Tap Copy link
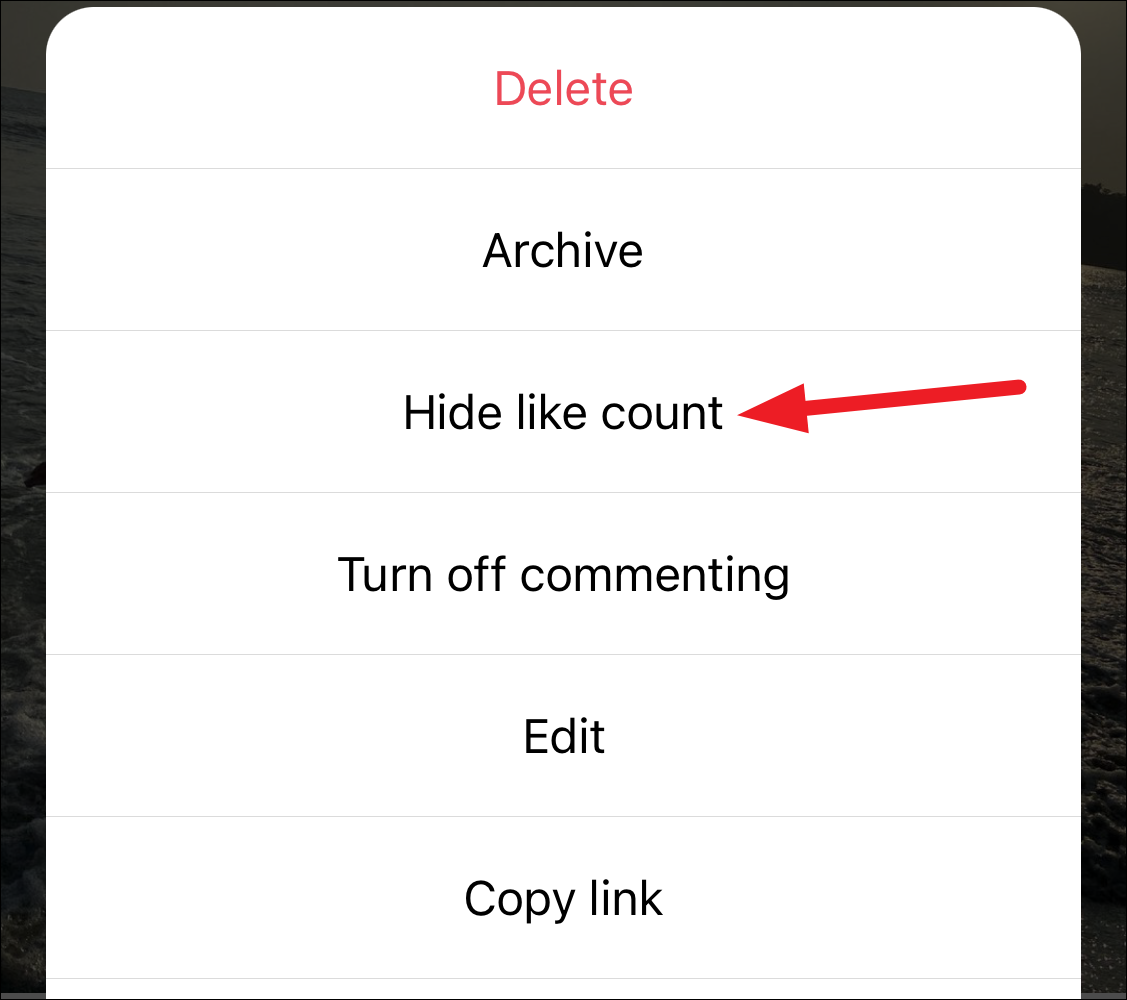This screenshot has height=1000, width=1127. pos(564,898)
